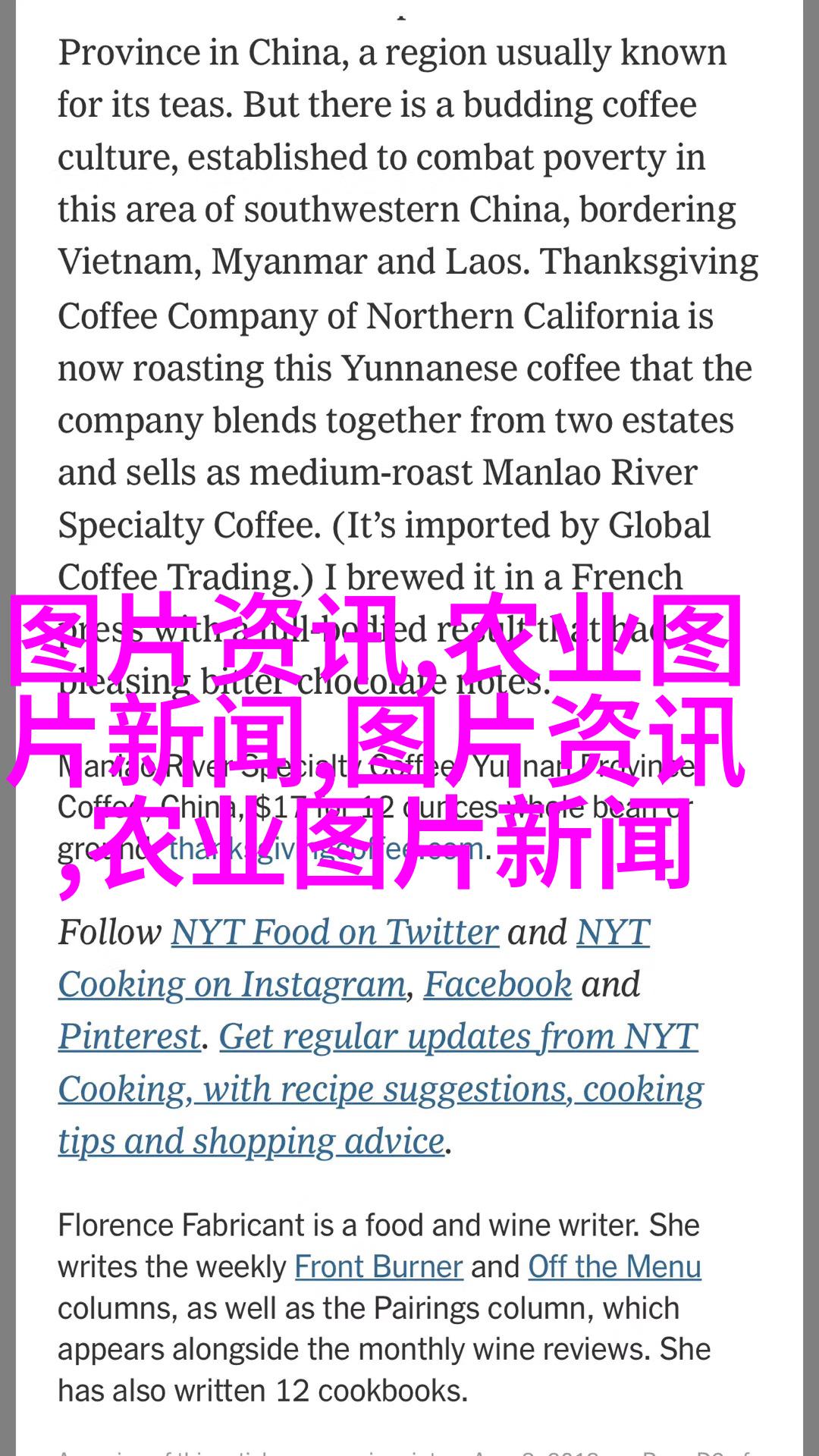Get regular updates from NYT Cooking
The width and height of the screenshot is (819, 1456).
381,1089
